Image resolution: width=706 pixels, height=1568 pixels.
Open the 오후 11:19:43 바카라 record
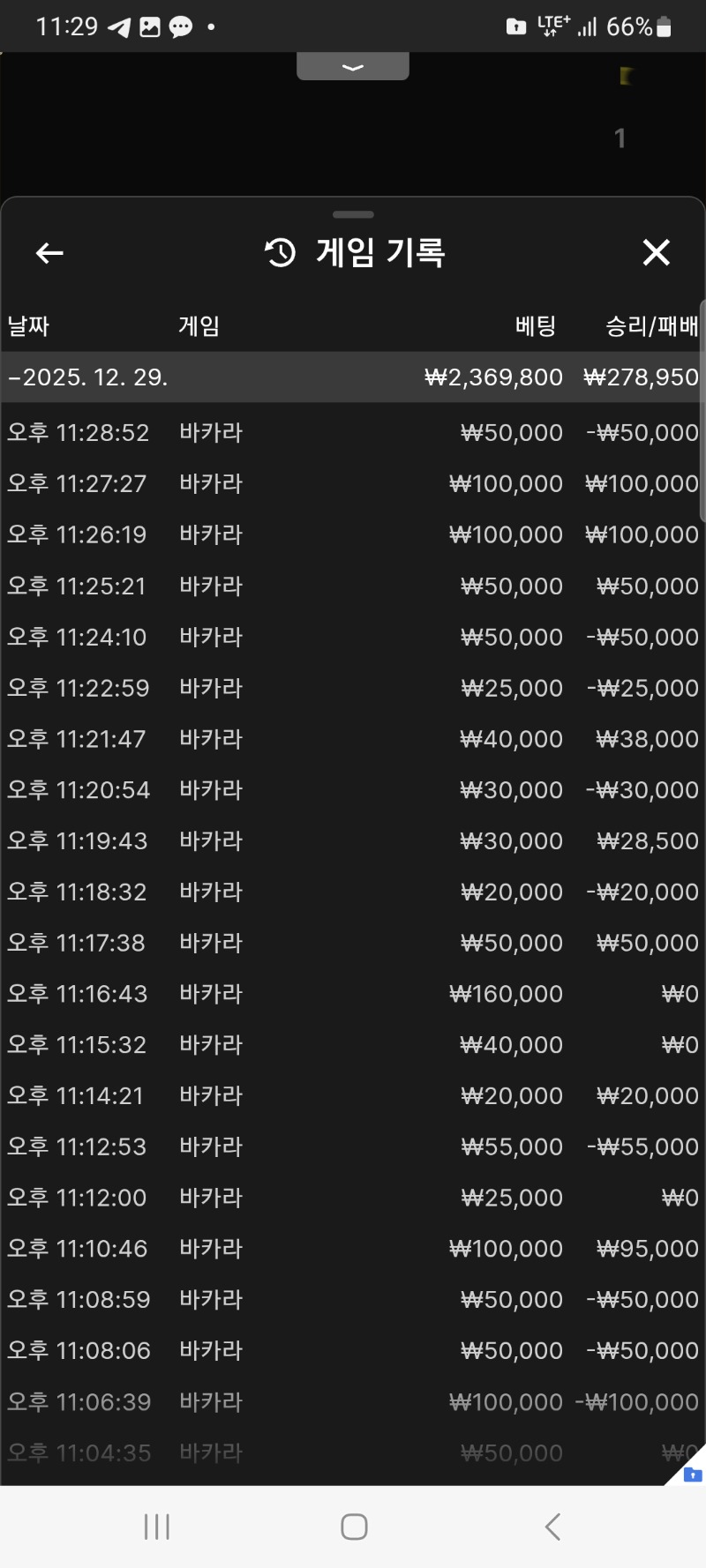[x=353, y=841]
